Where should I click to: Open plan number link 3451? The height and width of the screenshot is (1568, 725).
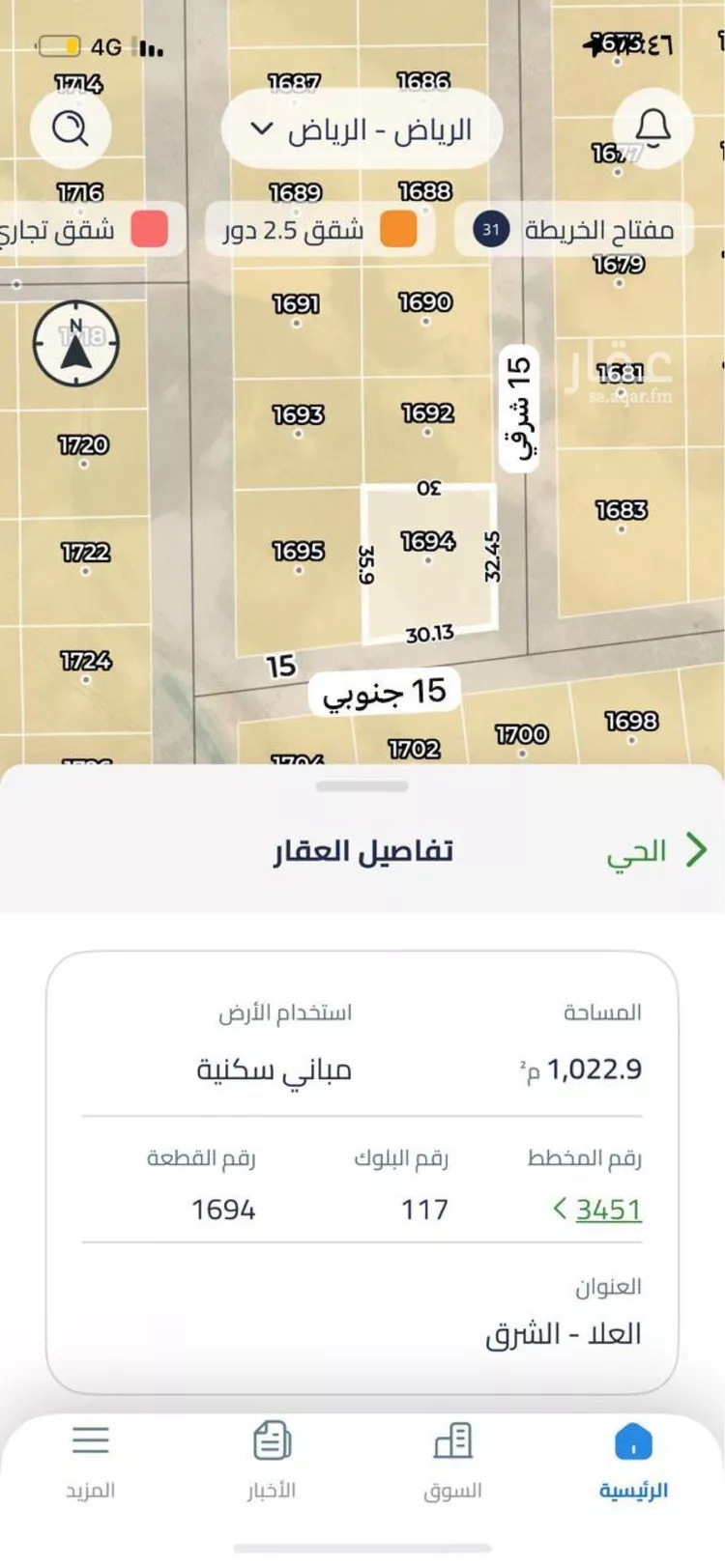(x=607, y=1211)
